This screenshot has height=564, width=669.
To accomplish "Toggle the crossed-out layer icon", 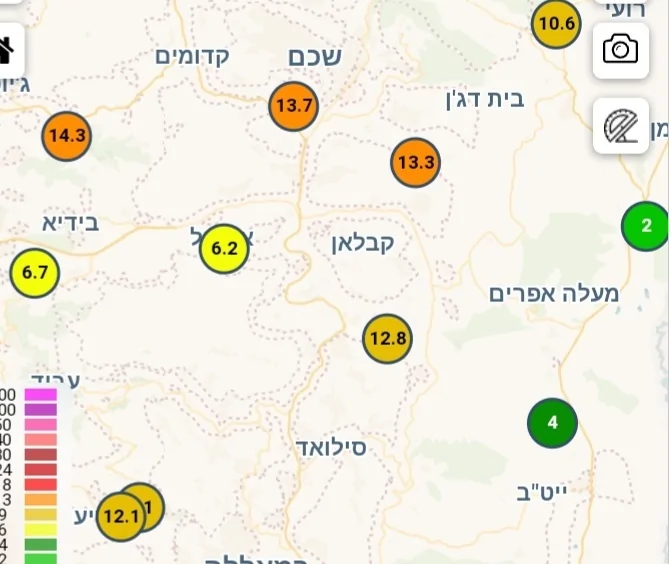I will [x=620, y=126].
